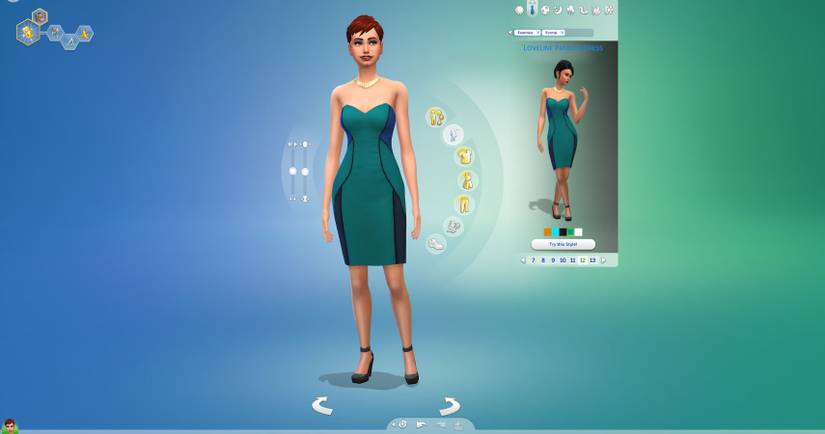
Task: Go to styled look page 7
Action: point(532,260)
